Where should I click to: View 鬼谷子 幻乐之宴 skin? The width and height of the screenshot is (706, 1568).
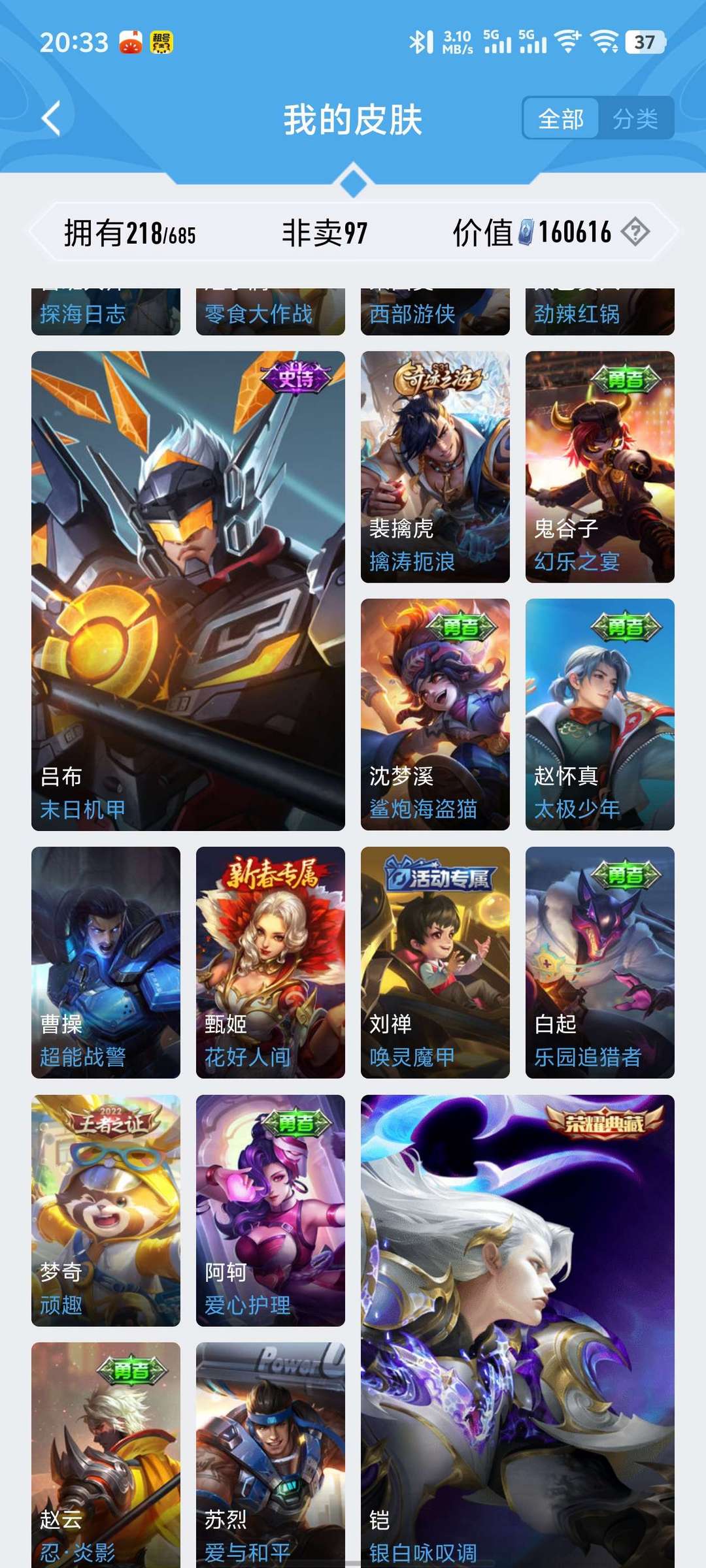[600, 466]
